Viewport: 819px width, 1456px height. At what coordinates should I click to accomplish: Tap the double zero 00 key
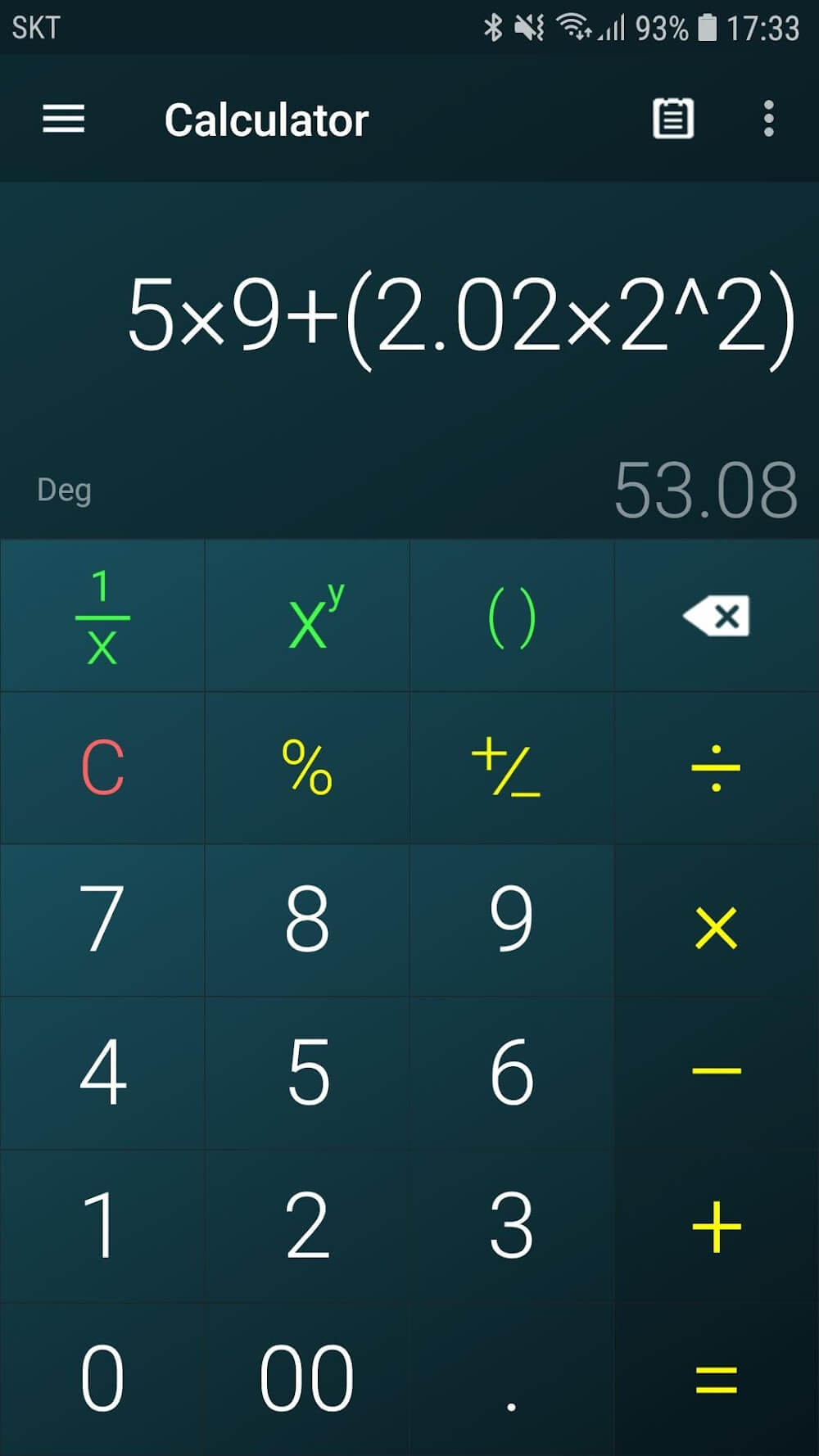pos(307,1379)
